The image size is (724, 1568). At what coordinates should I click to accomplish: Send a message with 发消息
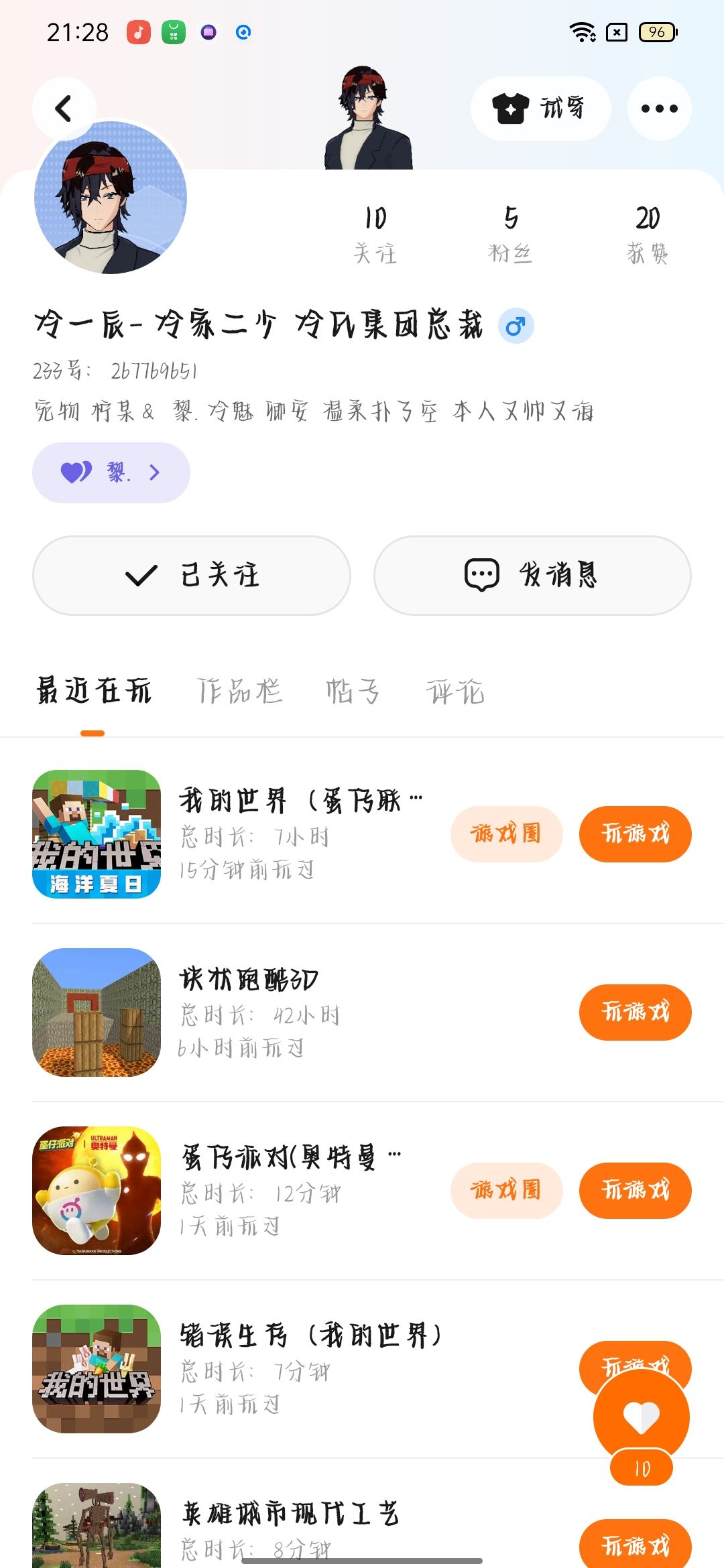pyautogui.click(x=532, y=575)
